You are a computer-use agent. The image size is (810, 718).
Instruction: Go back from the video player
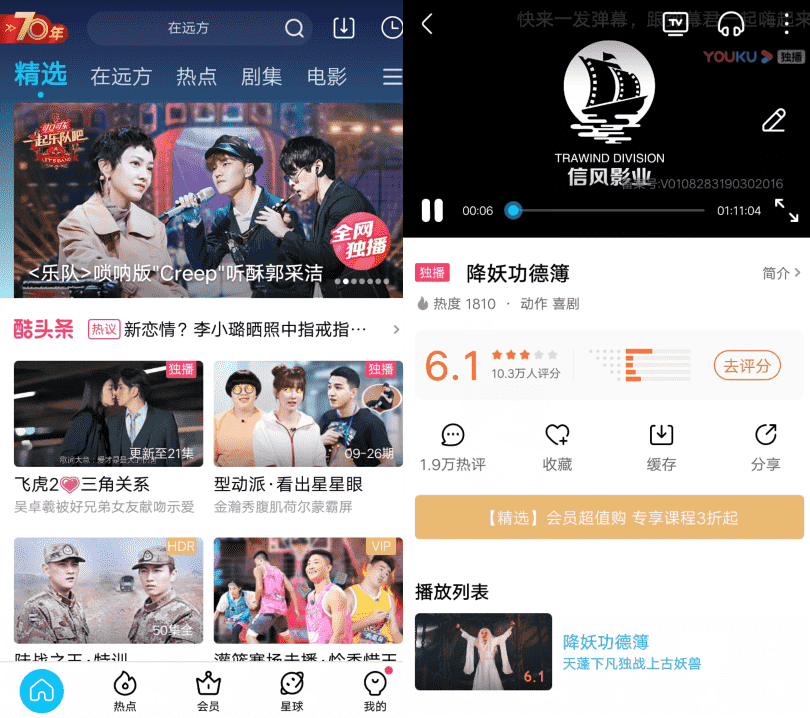tap(427, 24)
